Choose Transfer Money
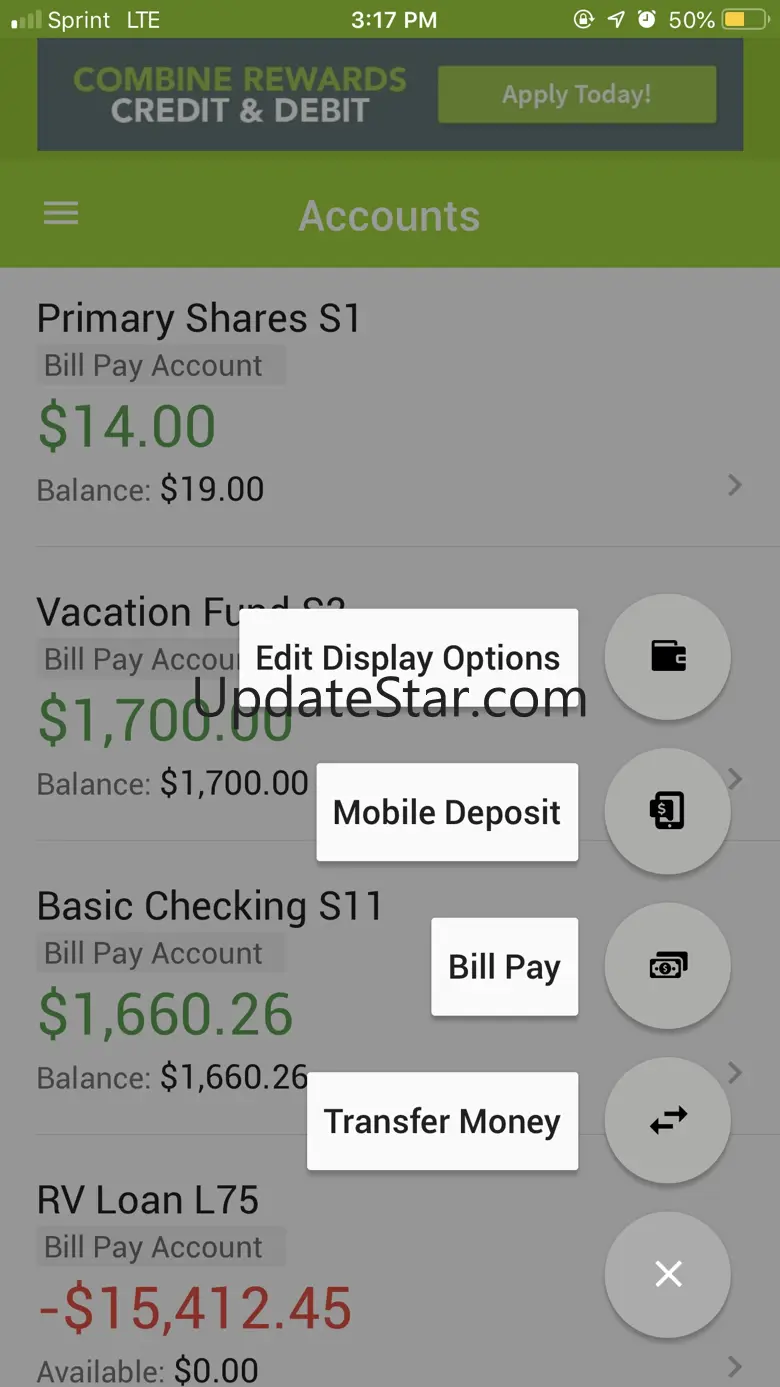 pyautogui.click(x=442, y=1121)
